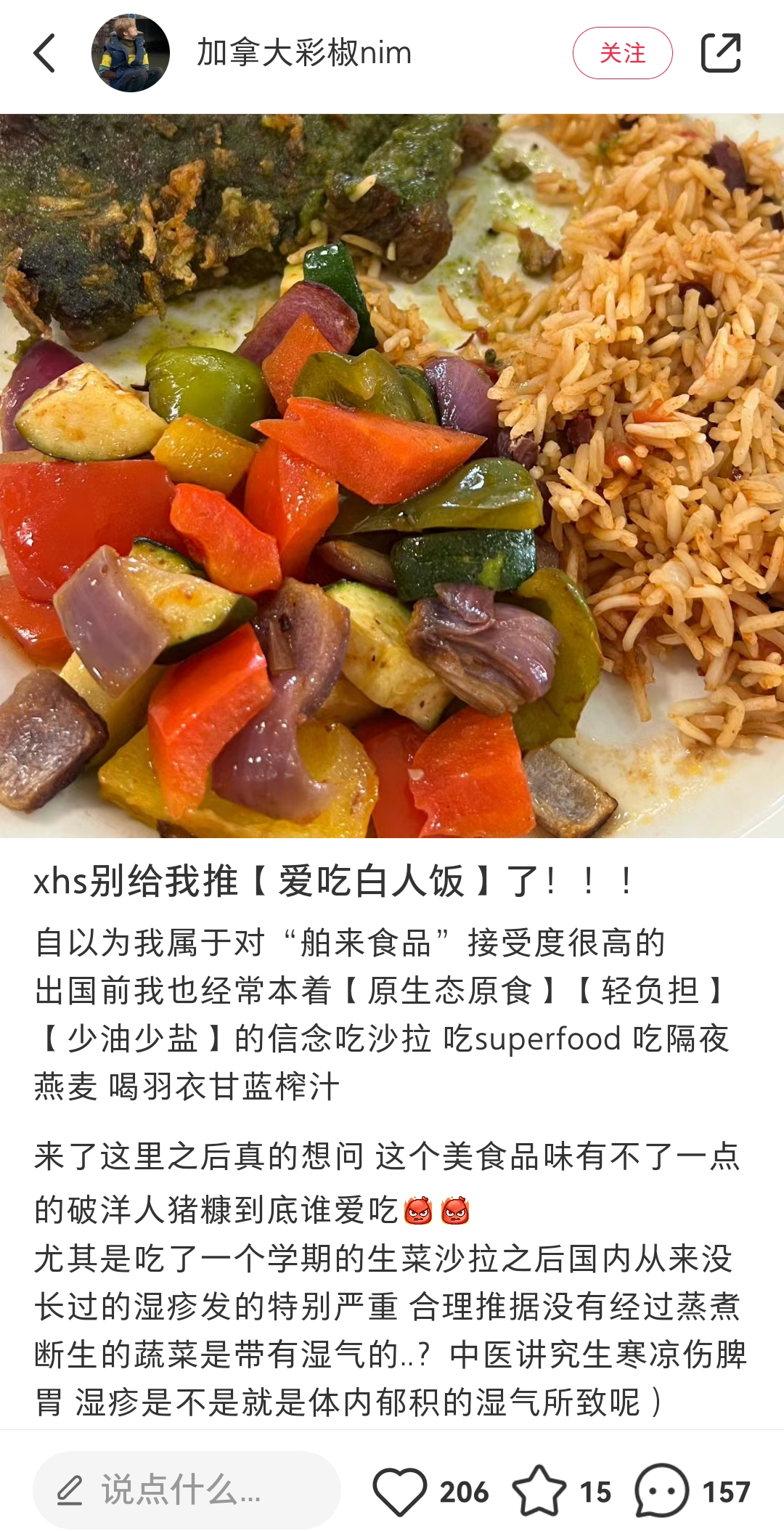
Task: Save the post with the star icon
Action: [539, 1491]
